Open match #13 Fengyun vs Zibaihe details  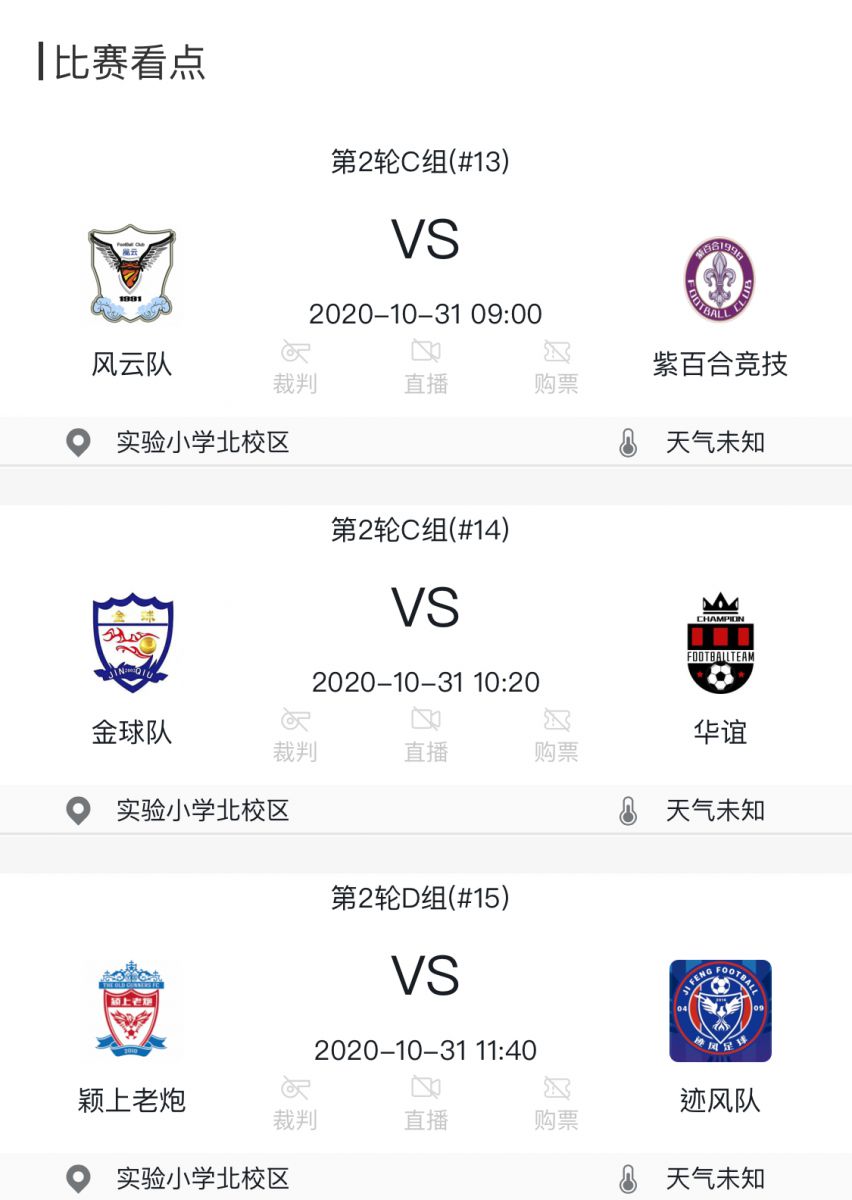tap(425, 241)
